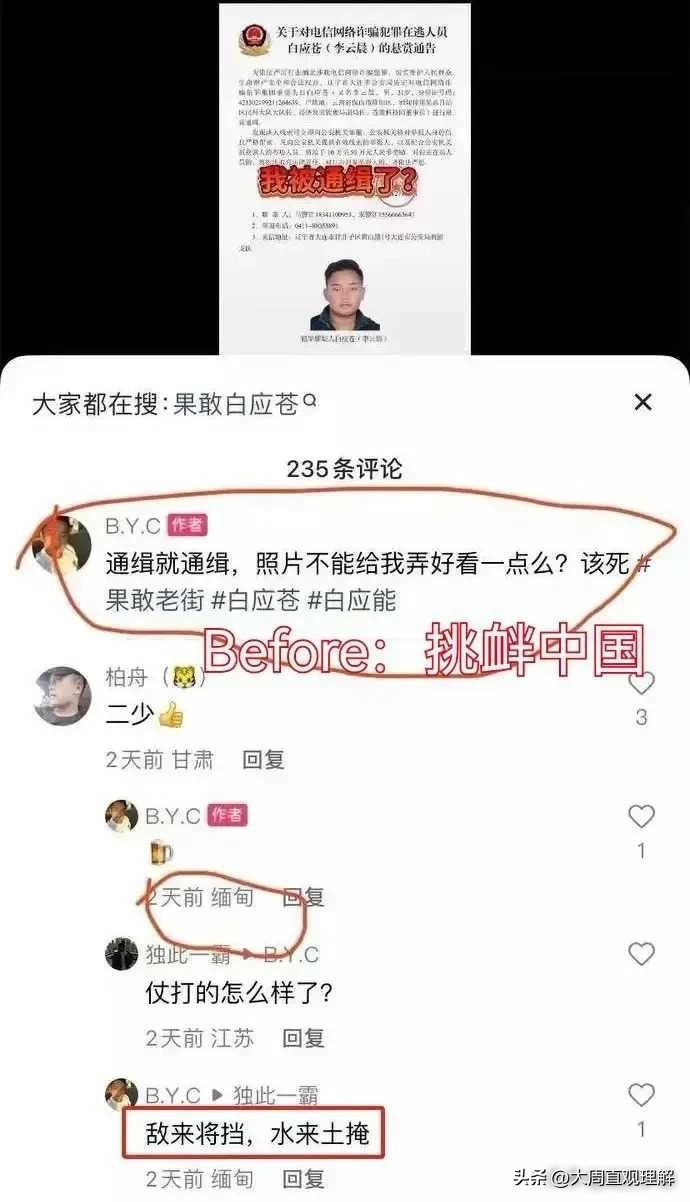Reply to the comment 敌来将挡，水来土掩

click(x=304, y=1179)
